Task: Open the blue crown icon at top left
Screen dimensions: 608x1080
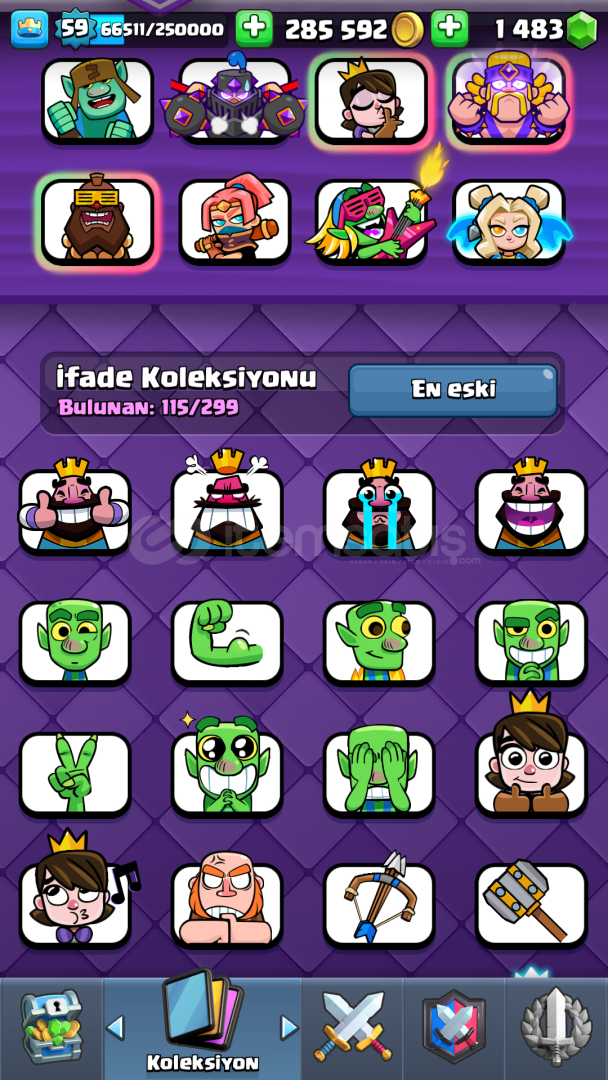Action: click(30, 30)
